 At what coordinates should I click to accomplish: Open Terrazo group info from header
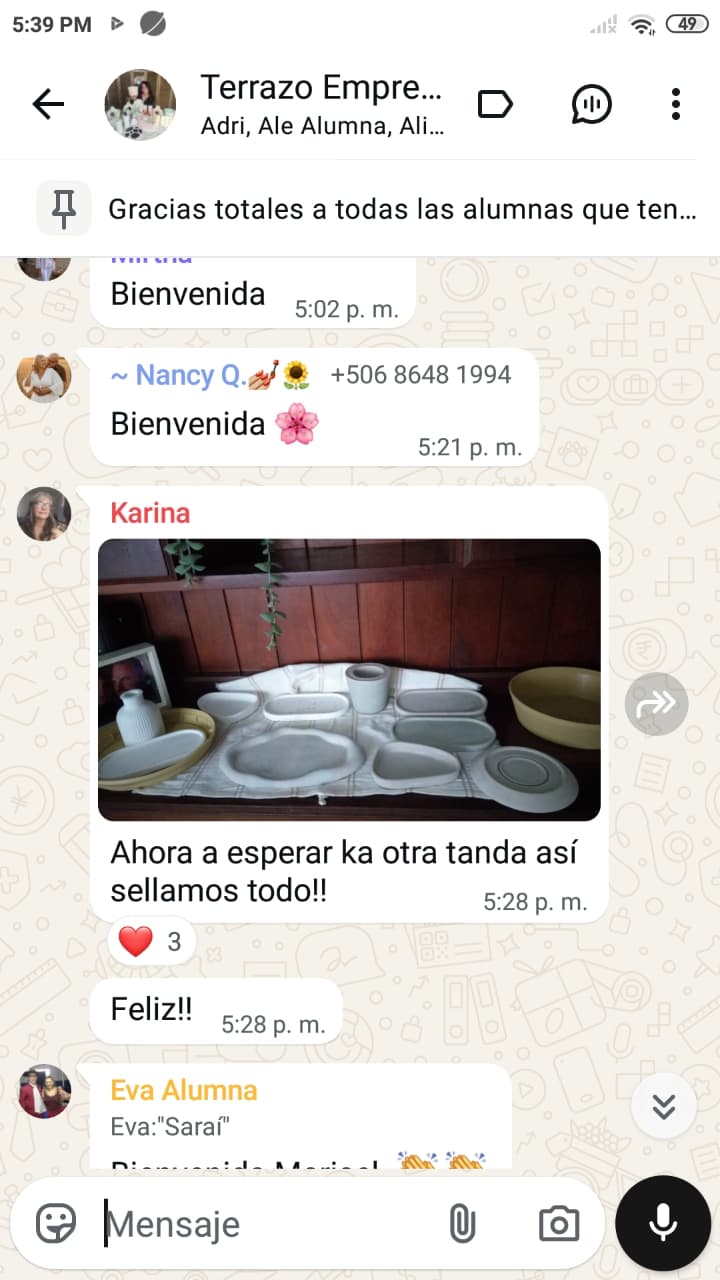[x=320, y=104]
